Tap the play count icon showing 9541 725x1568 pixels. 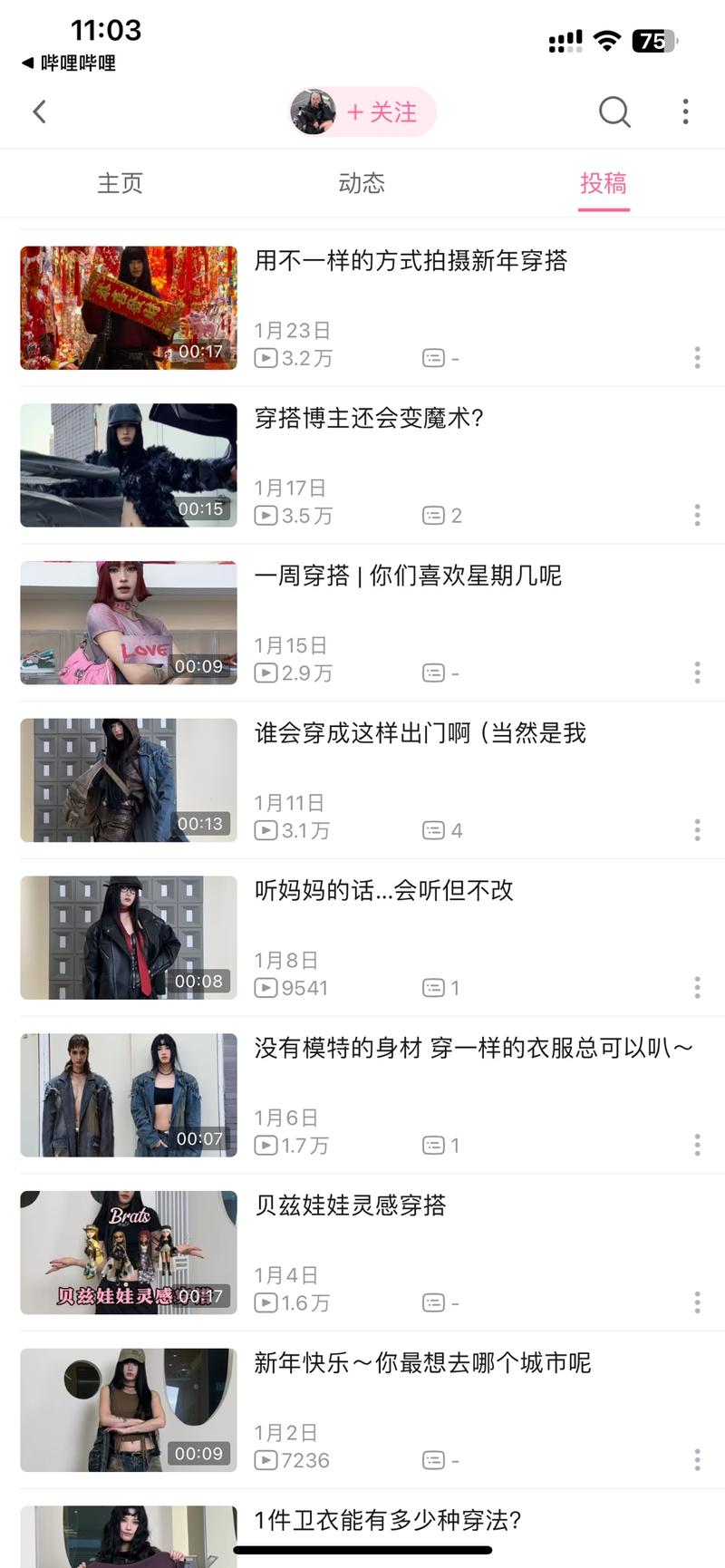click(264, 988)
